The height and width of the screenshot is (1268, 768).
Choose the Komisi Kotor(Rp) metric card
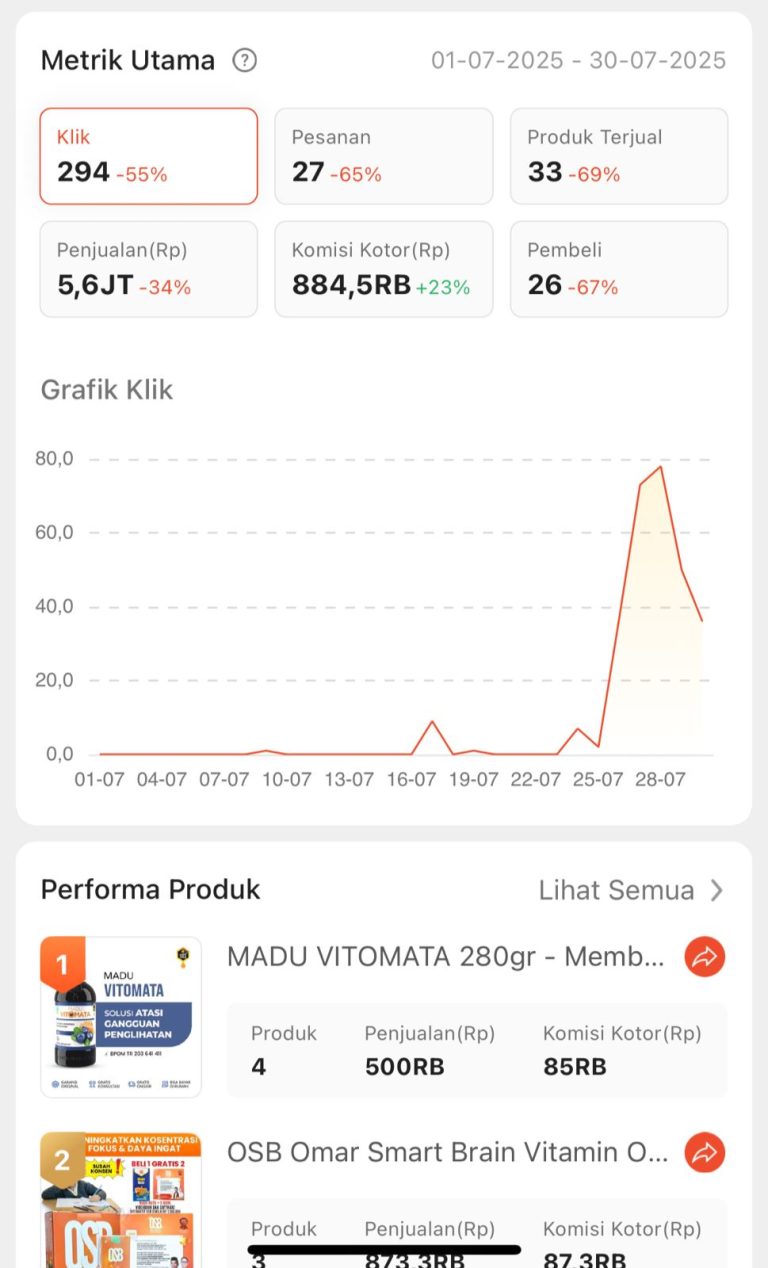click(384, 269)
